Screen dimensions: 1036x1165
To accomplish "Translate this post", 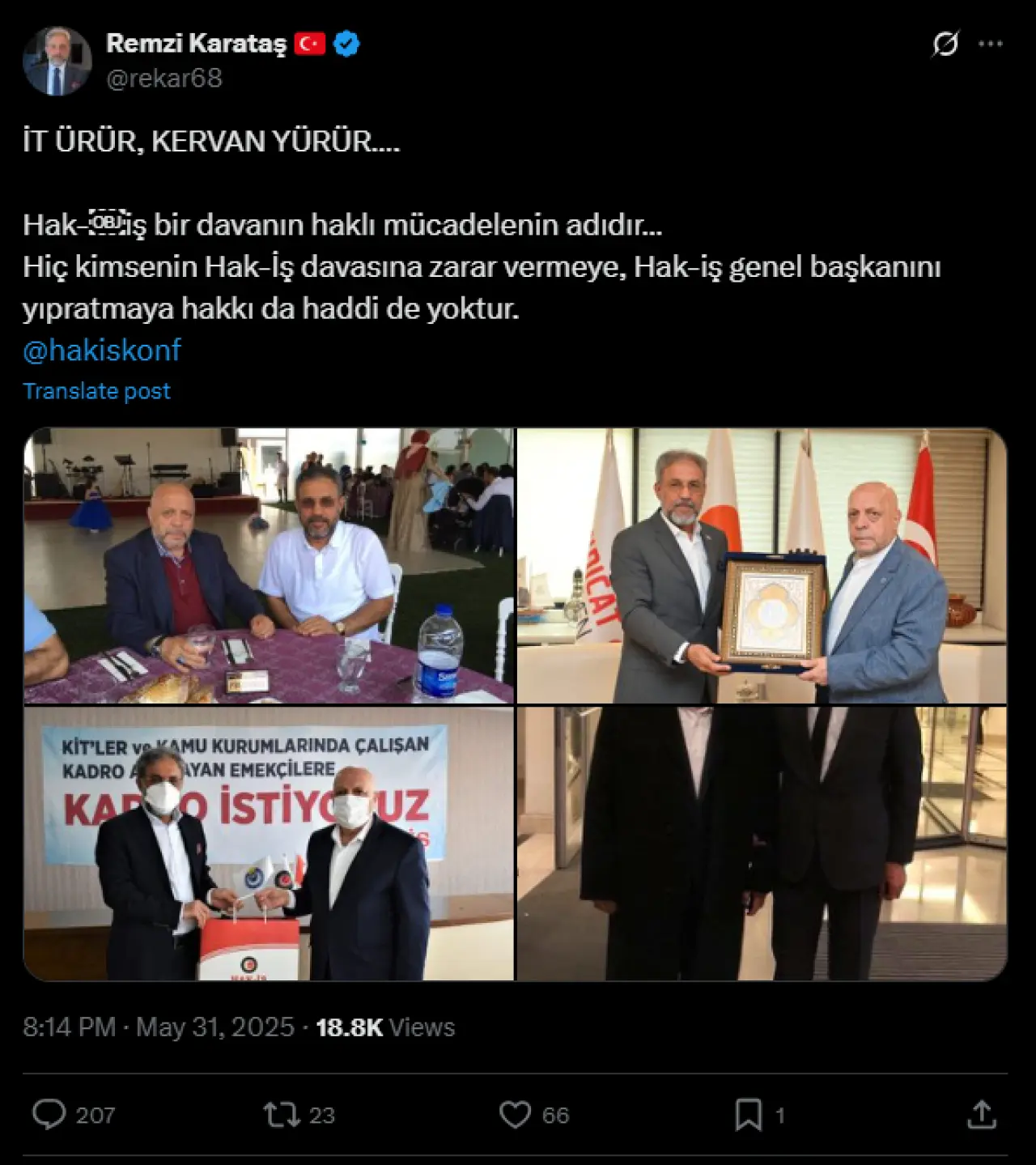I will 96,391.
